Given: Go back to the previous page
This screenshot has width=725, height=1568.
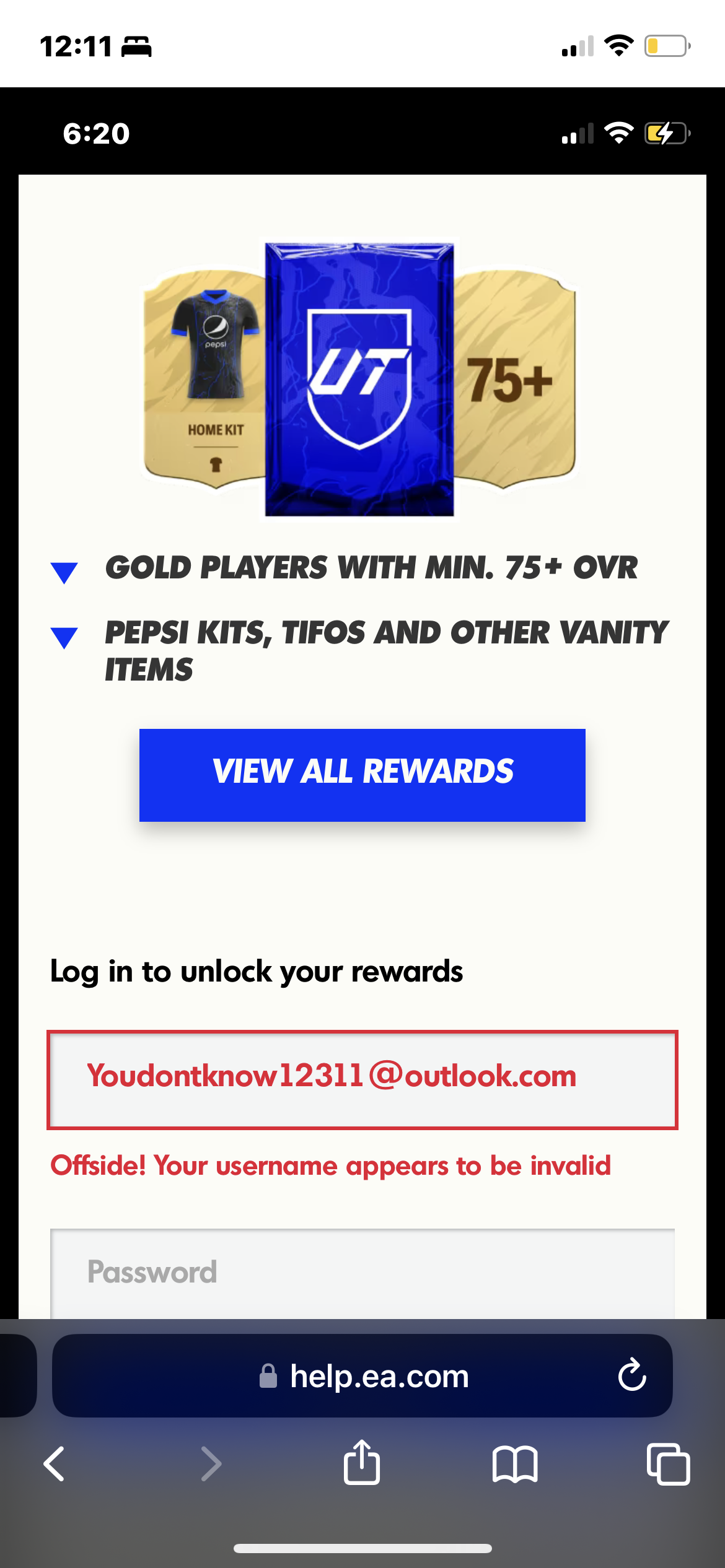Looking at the screenshot, I should tap(55, 1464).
